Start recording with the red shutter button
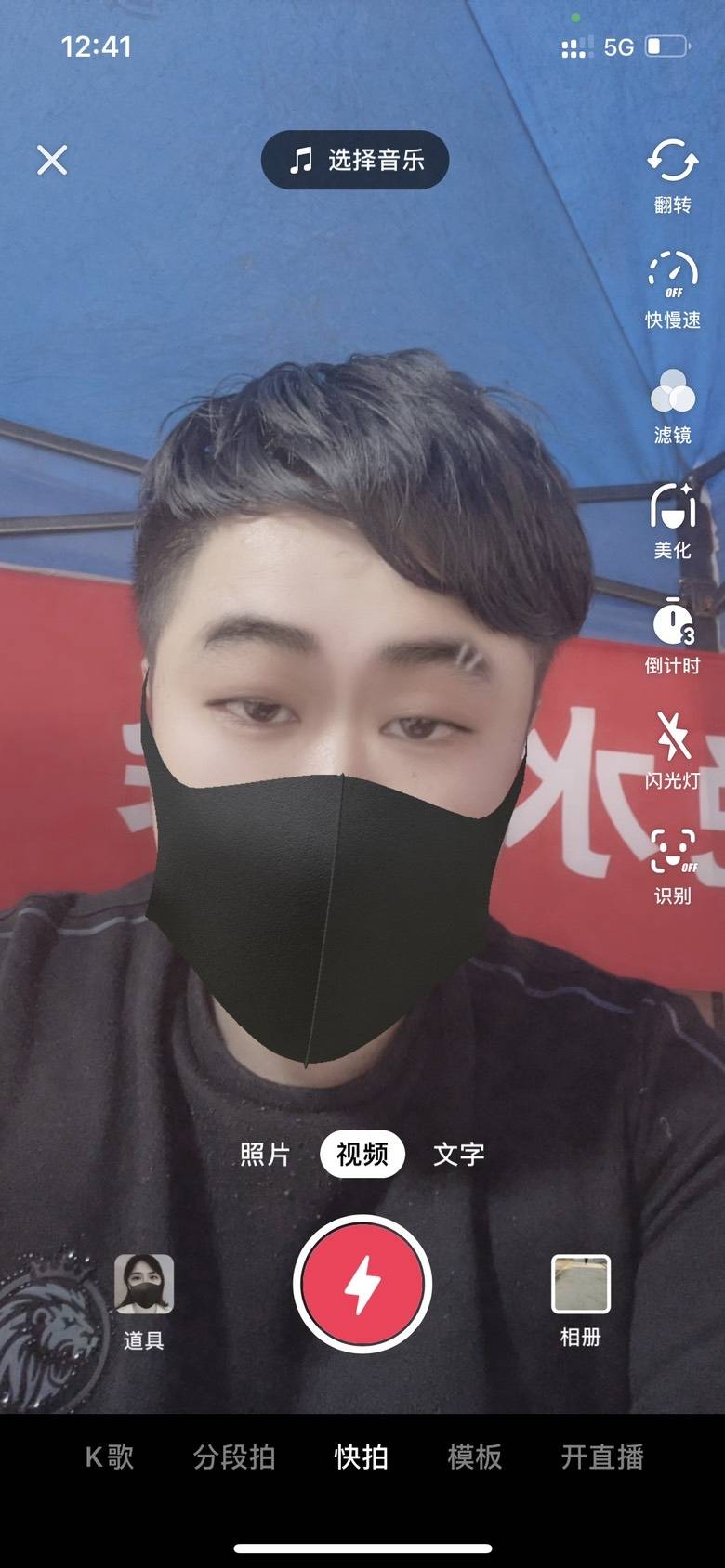Screen dimensions: 725x1568 click(x=362, y=1284)
